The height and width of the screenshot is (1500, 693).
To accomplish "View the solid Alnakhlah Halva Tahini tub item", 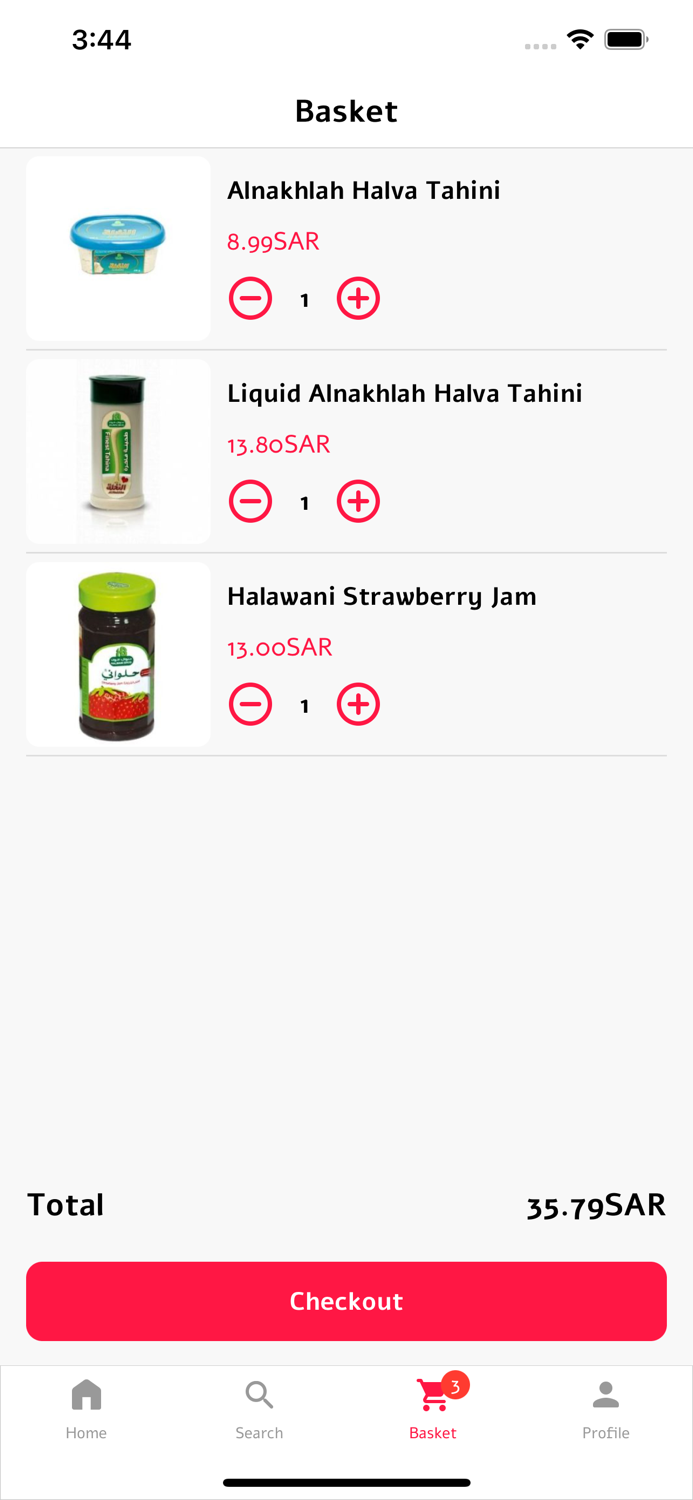I will [118, 248].
